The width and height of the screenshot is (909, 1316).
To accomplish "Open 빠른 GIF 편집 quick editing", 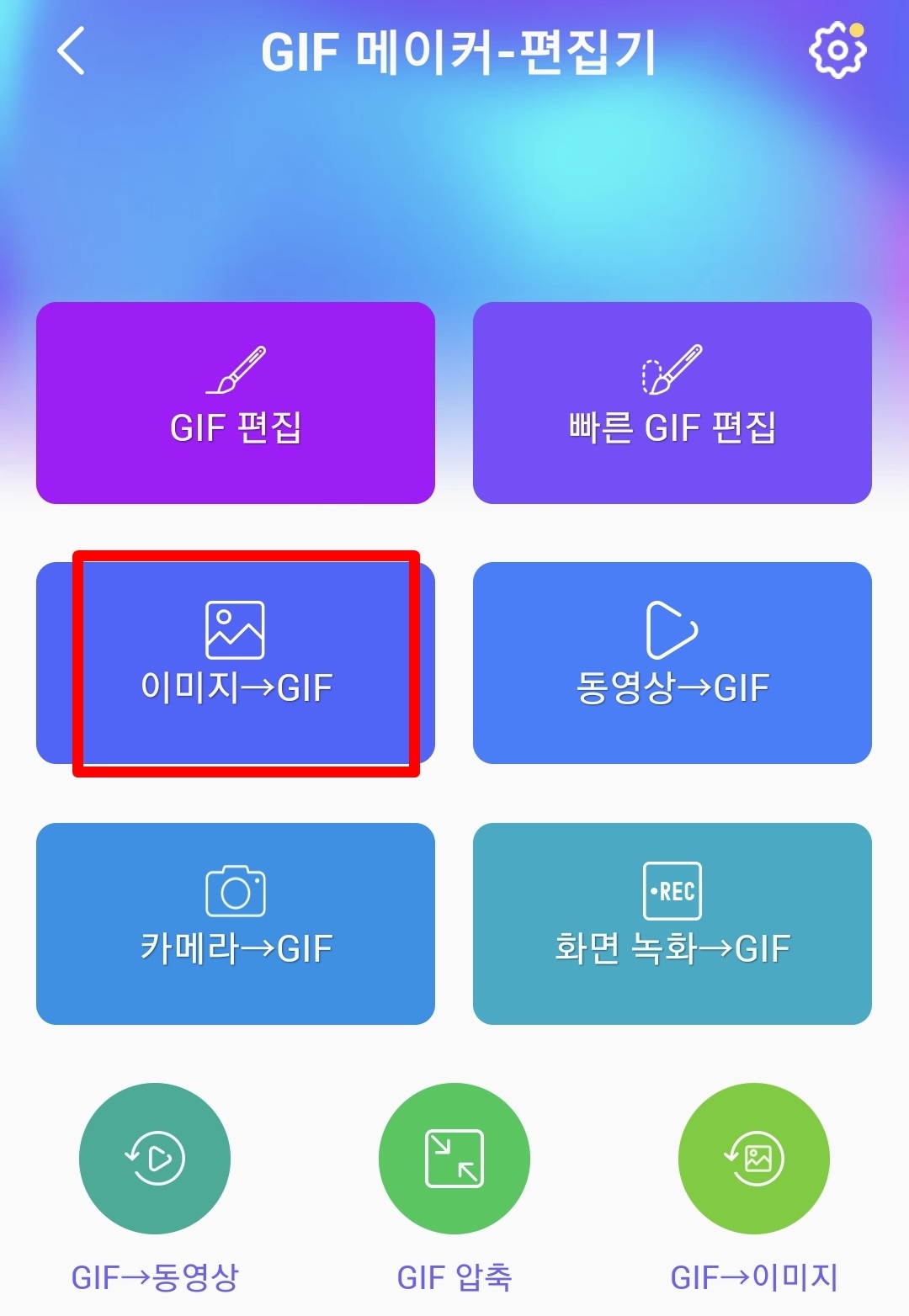I will (672, 402).
